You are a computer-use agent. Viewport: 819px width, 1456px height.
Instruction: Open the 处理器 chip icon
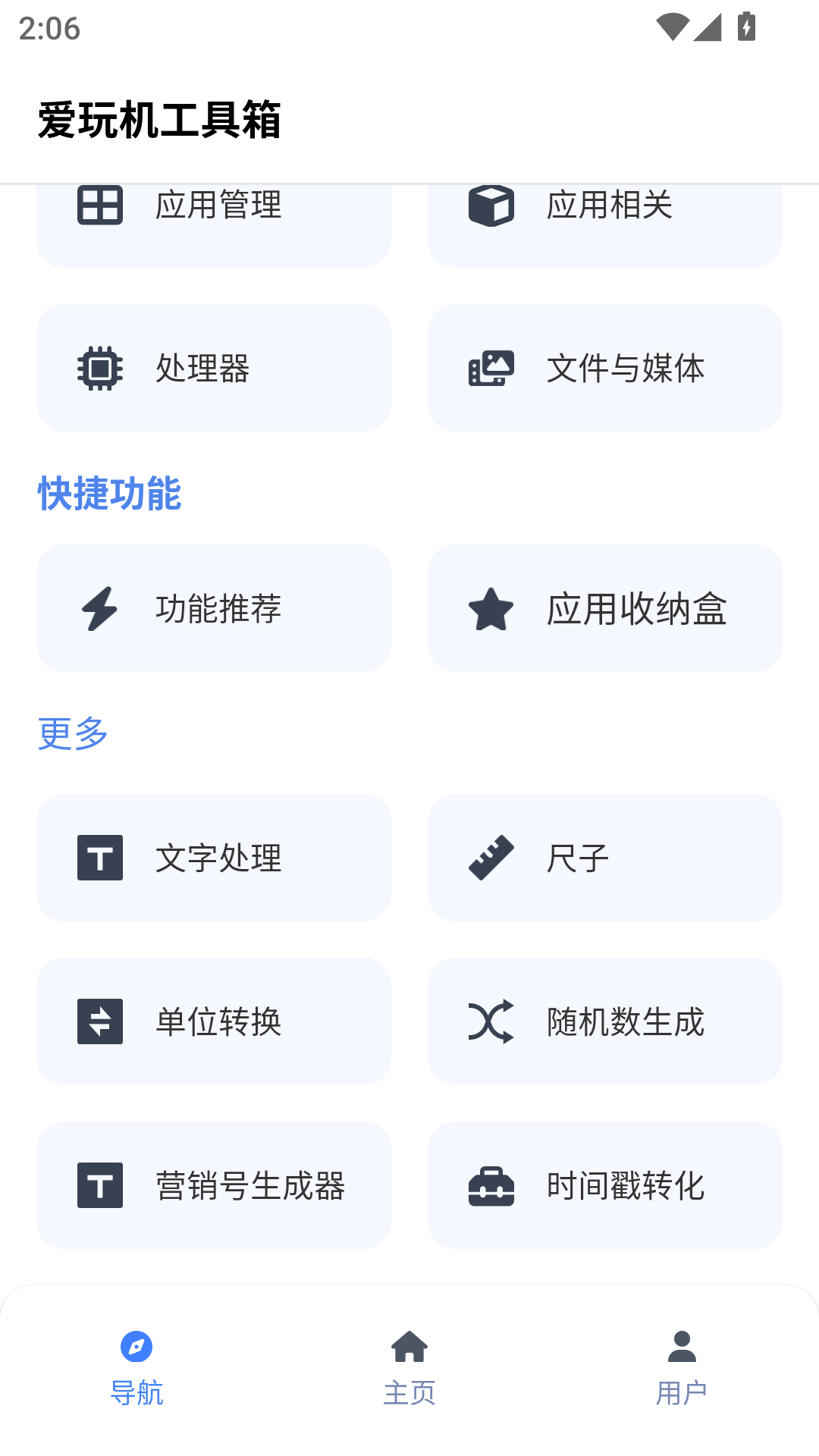click(x=99, y=367)
